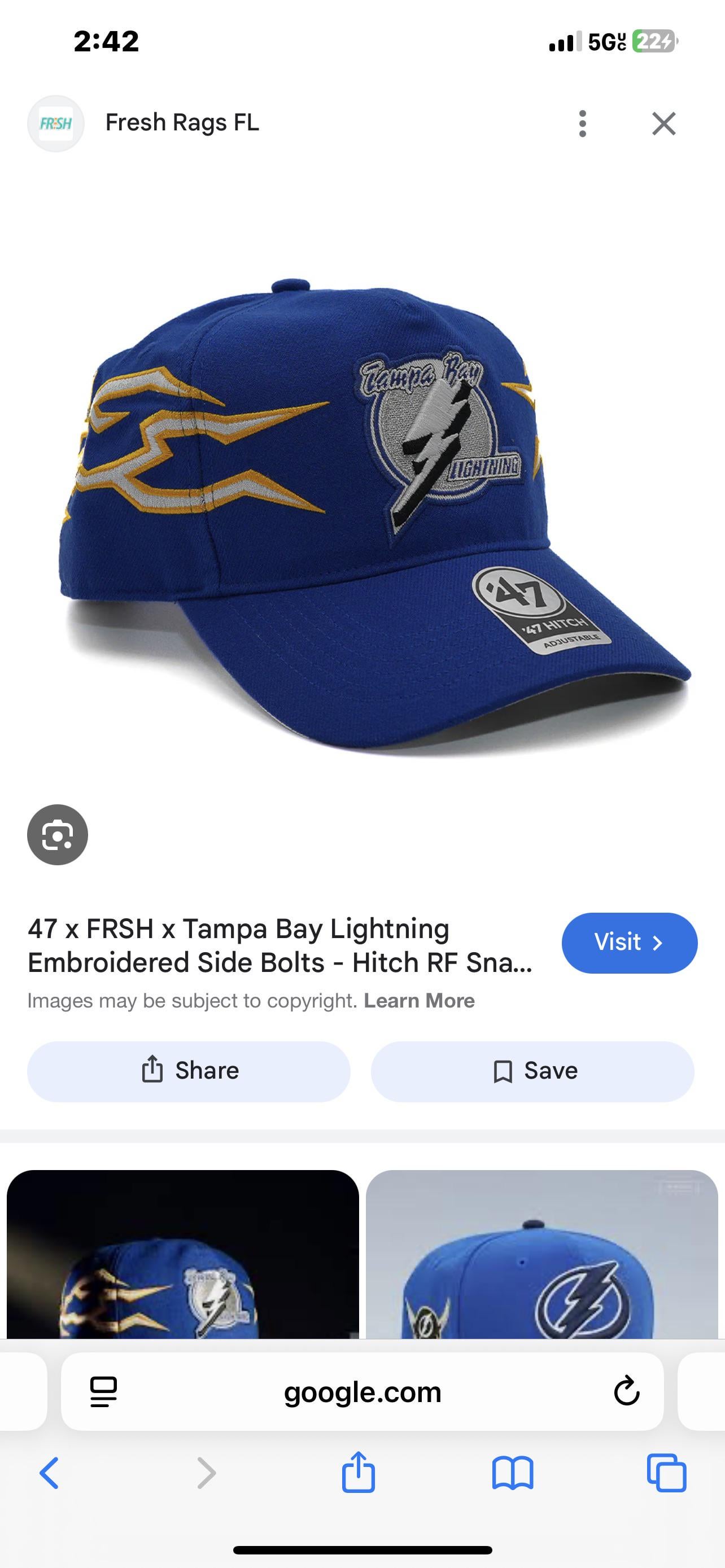Open the Fresh Rags FL source header
Screen dimensions: 725x1568
(x=181, y=123)
